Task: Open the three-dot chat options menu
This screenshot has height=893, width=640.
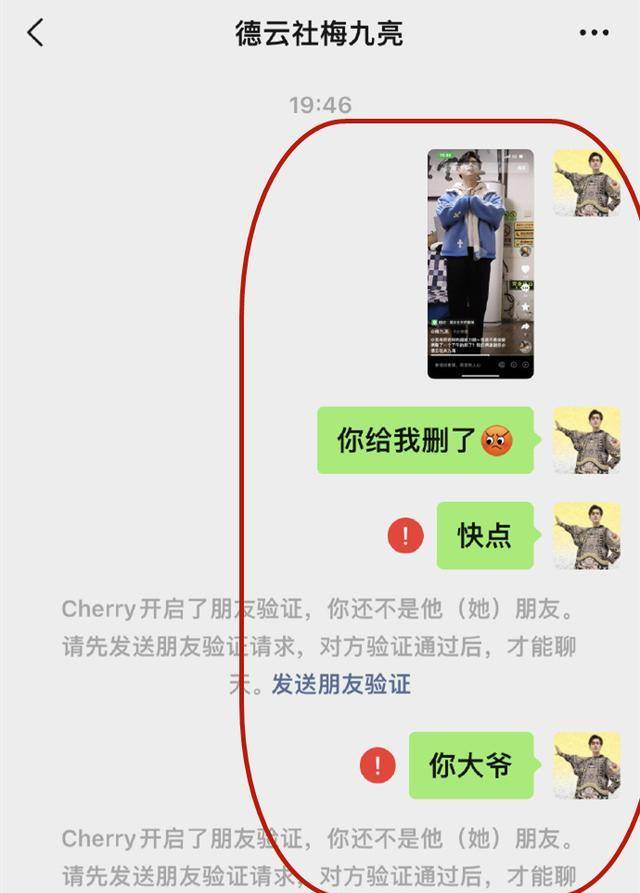Action: coord(594,33)
